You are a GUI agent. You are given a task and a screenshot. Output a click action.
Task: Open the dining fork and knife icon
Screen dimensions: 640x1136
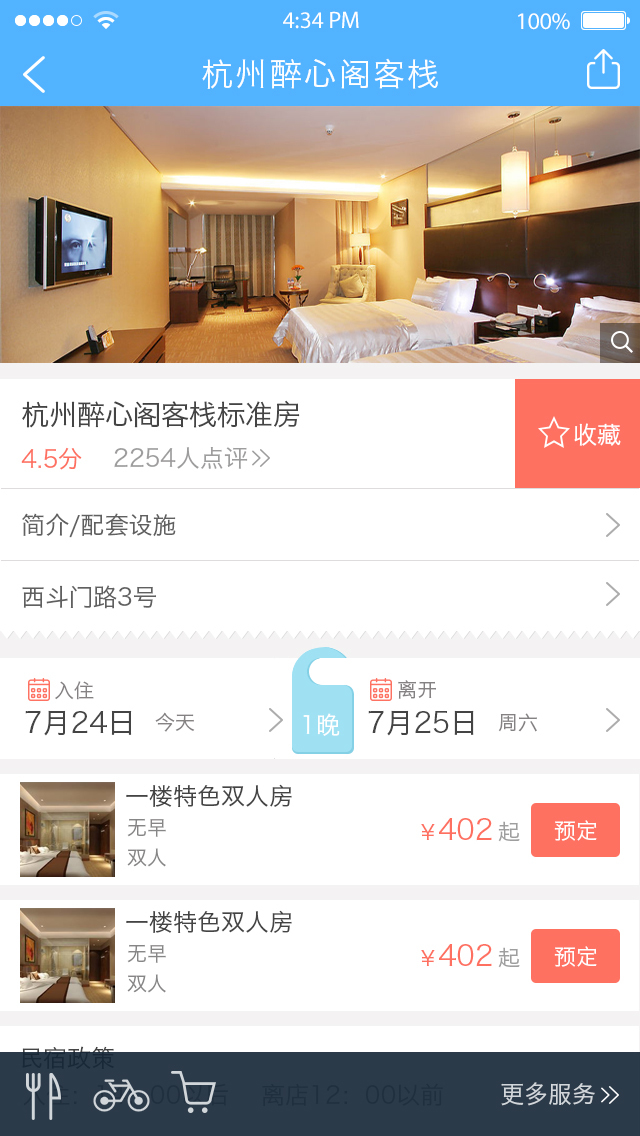43,1095
